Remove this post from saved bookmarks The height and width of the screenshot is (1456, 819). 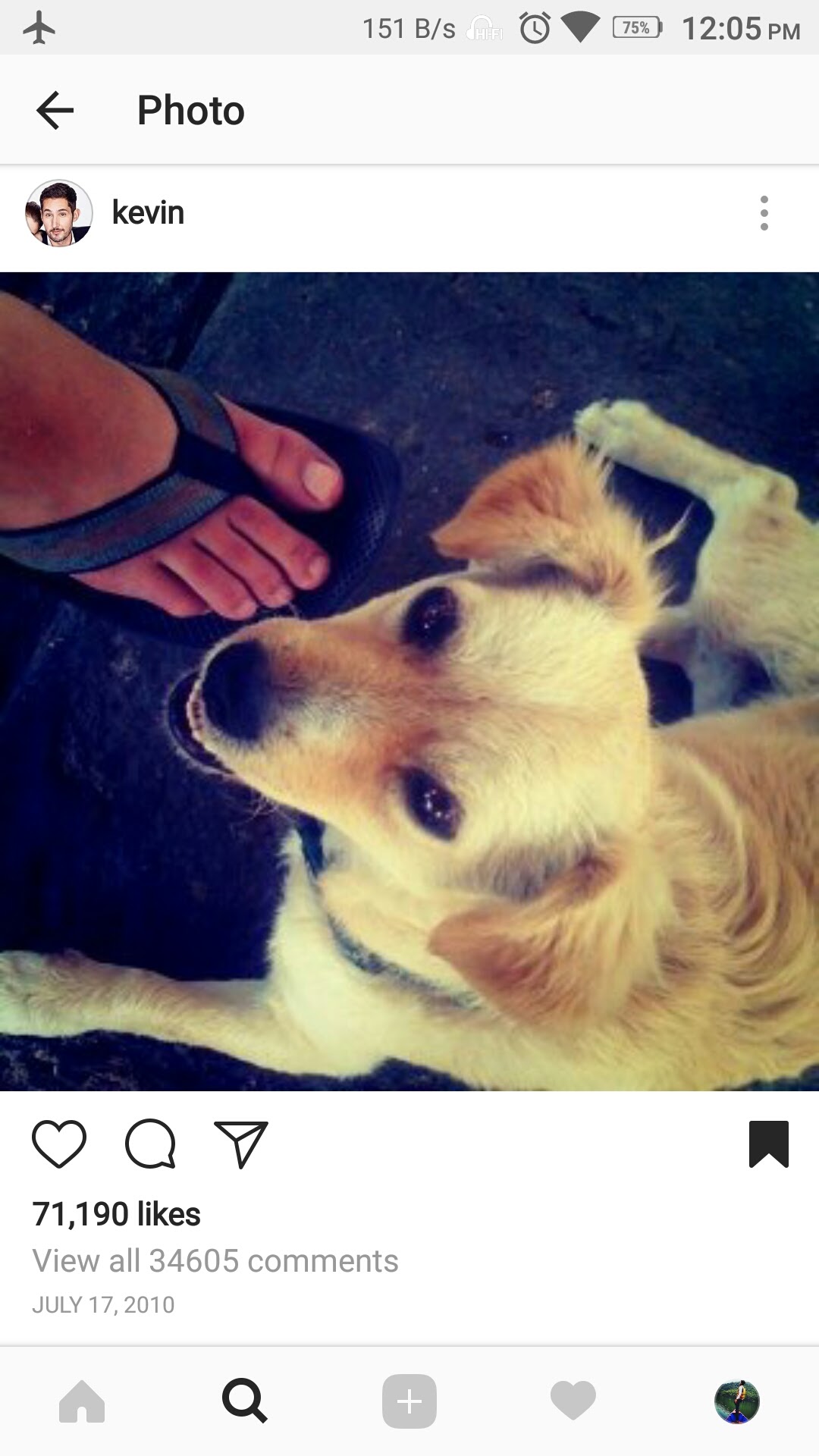768,1144
